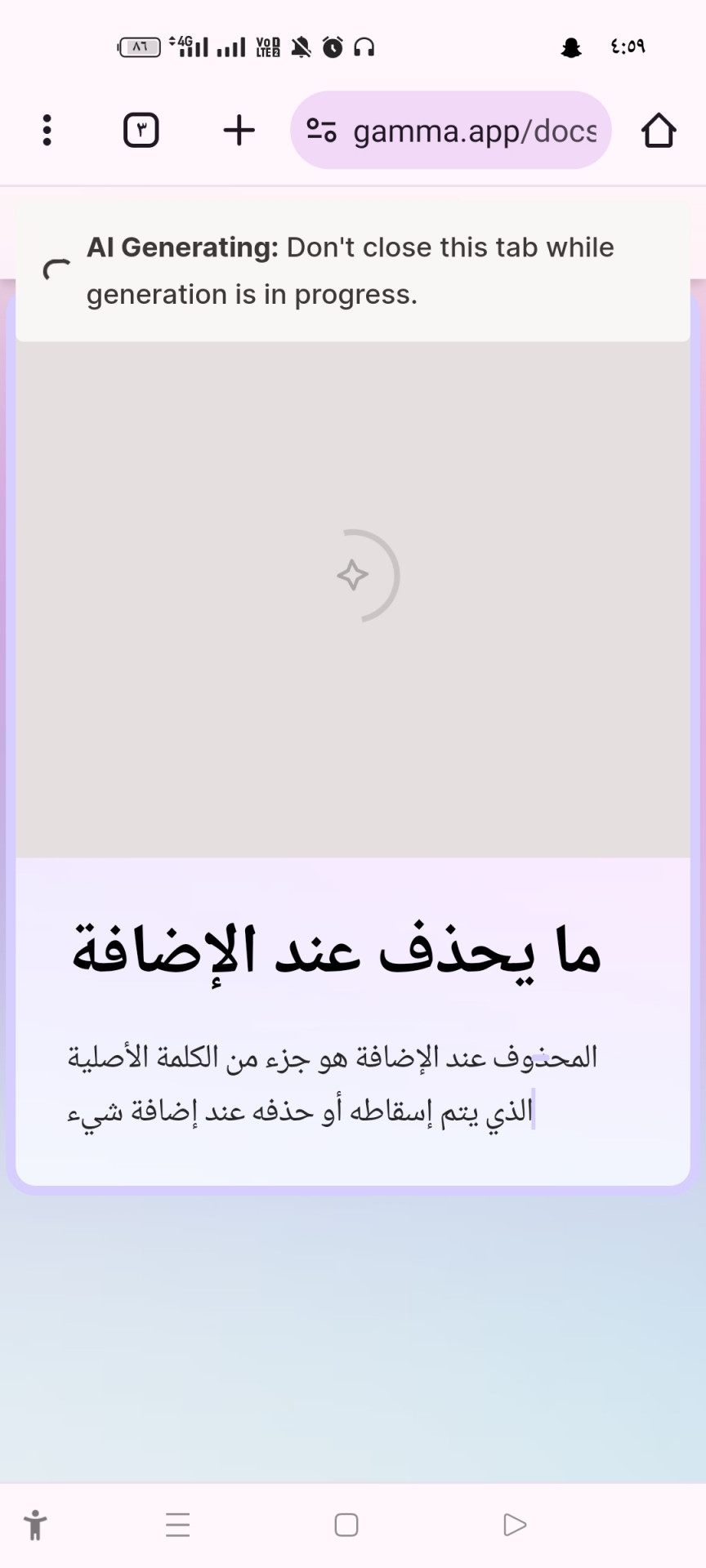The image size is (706, 1568).
Task: Open the accessibility shortcut button
Action: pos(35,1525)
